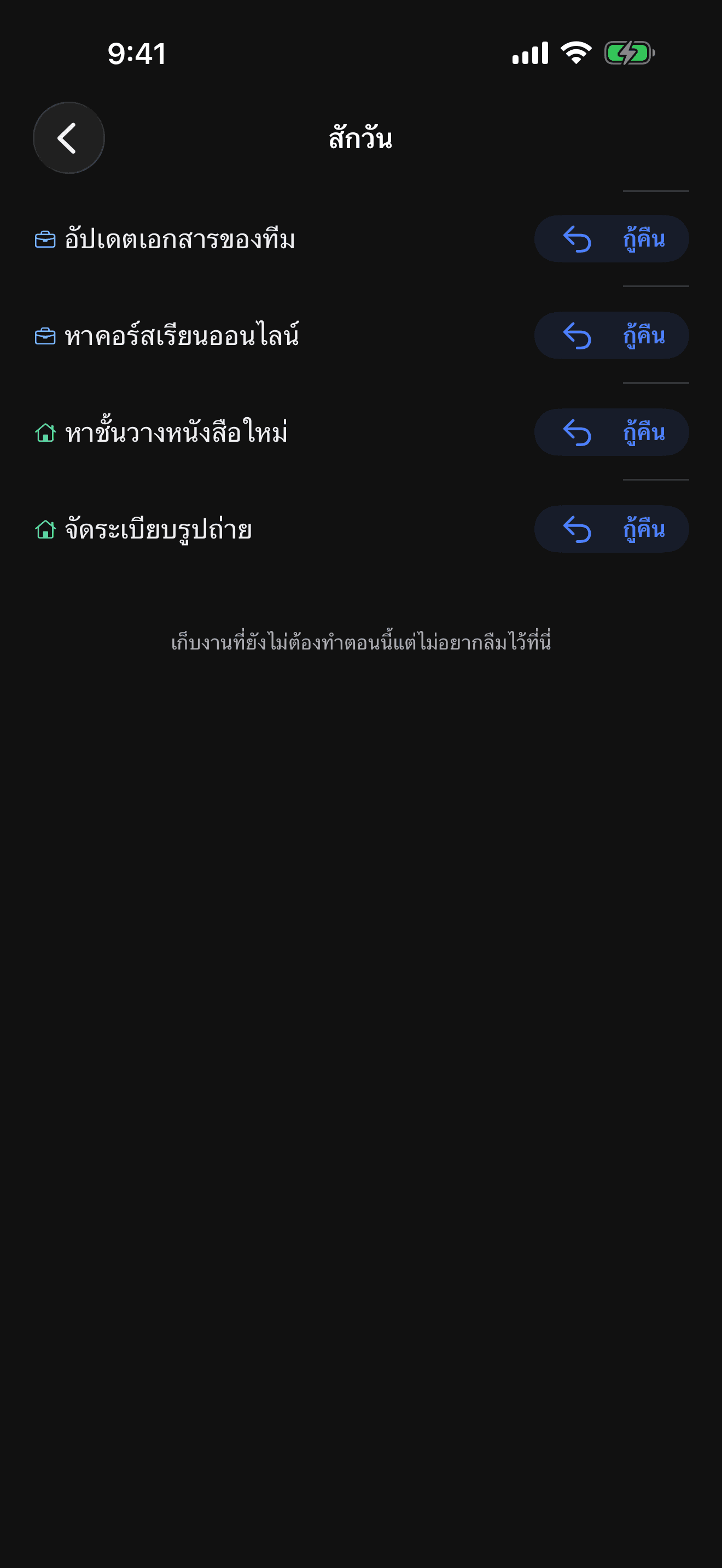Click the briefcase icon next to หาคอร์สเรียนออนไลน์

(x=46, y=335)
